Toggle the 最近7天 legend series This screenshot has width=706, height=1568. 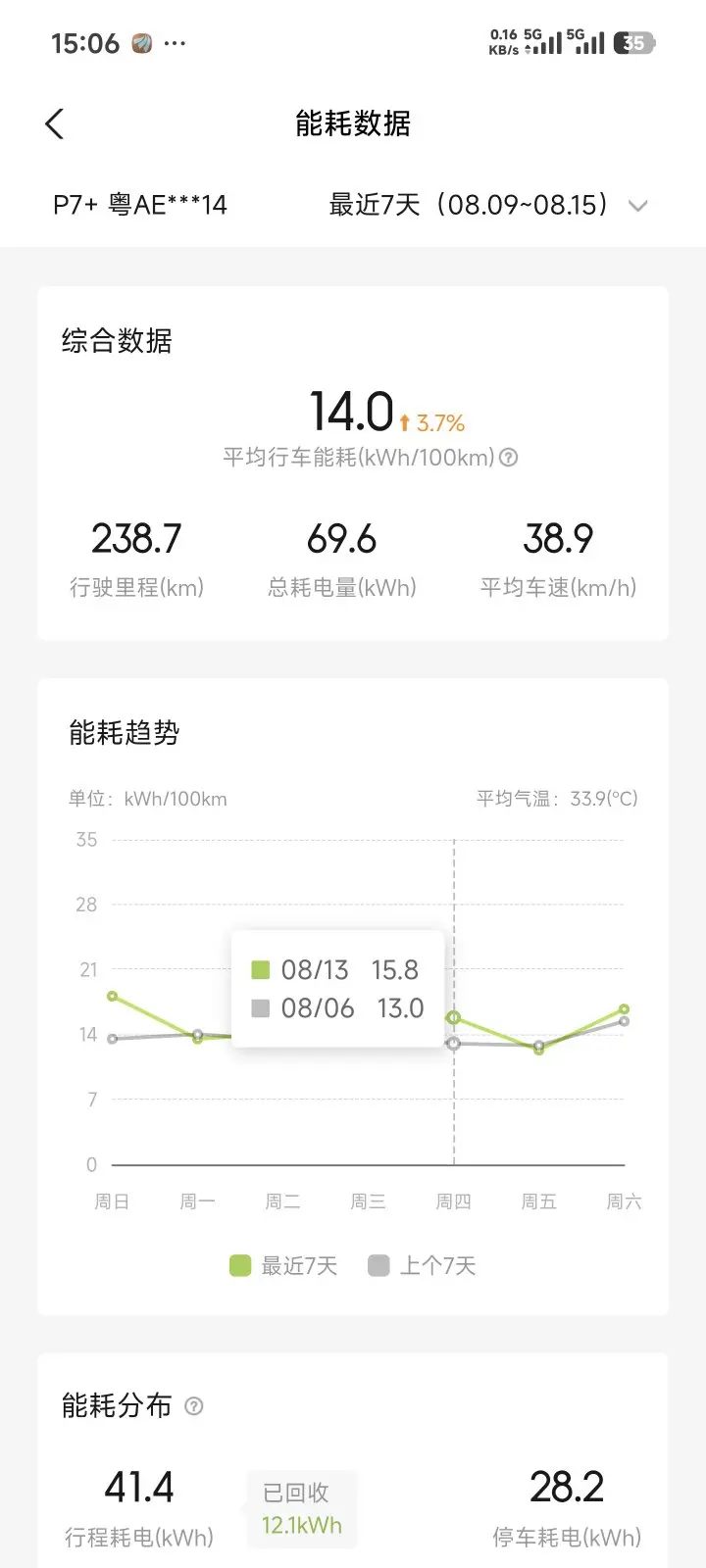click(x=283, y=1266)
